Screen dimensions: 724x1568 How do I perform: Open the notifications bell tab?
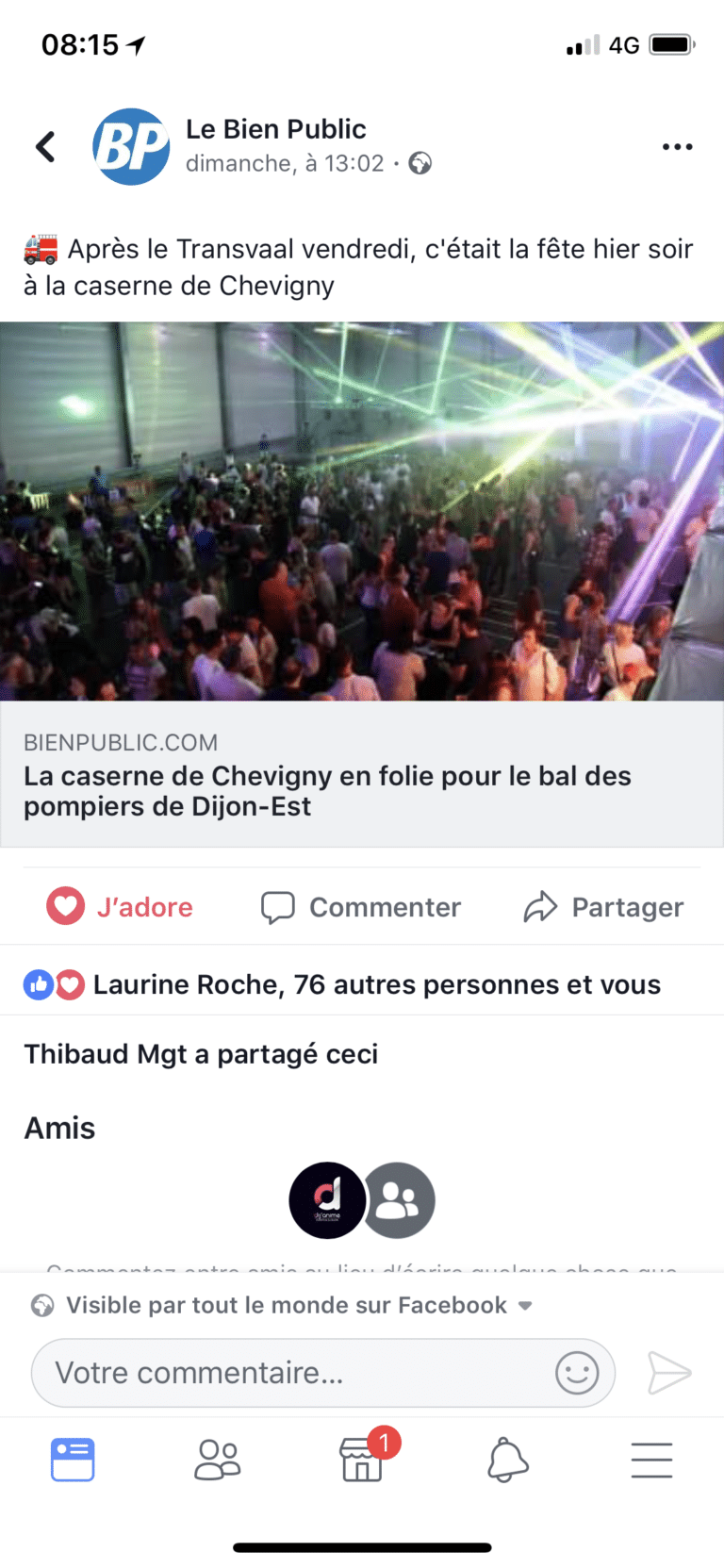coord(507,1460)
